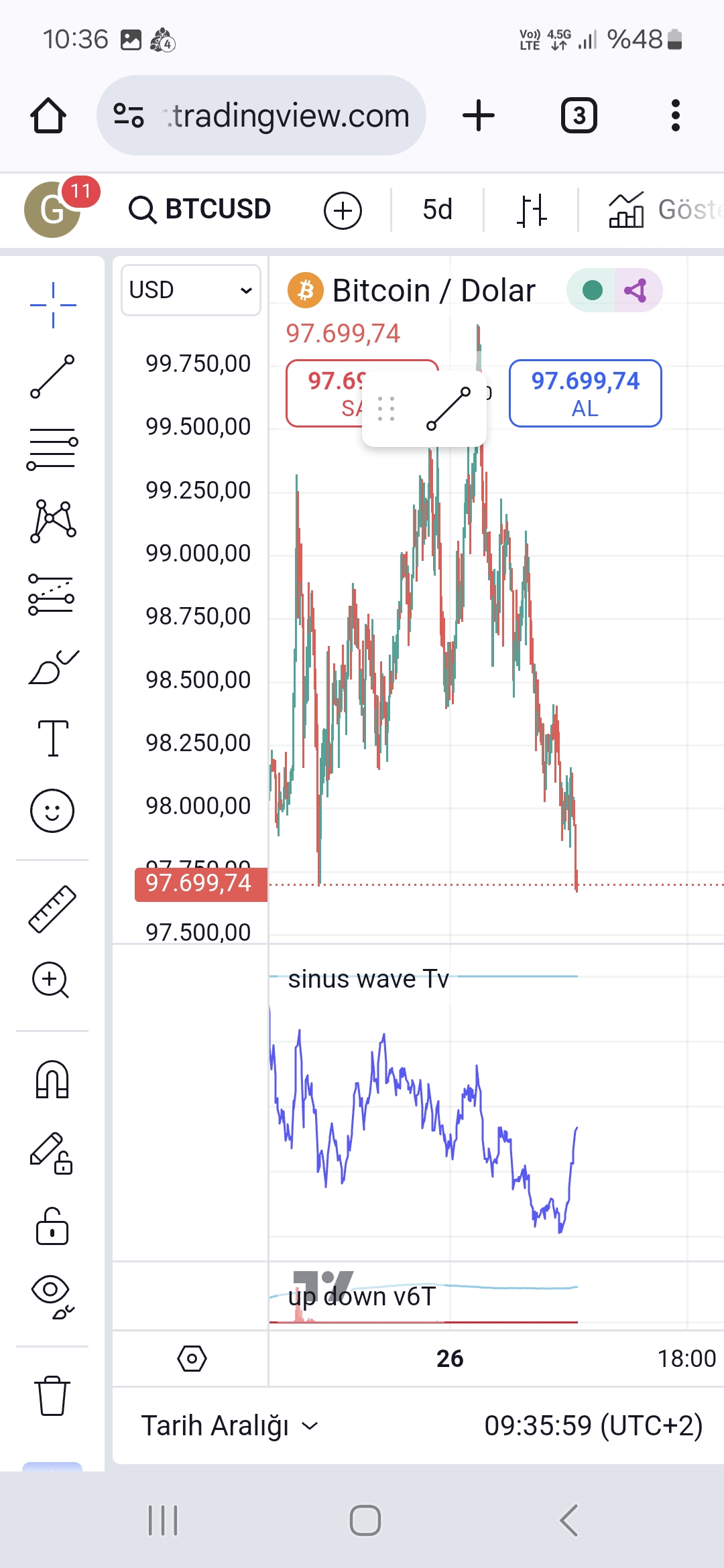The image size is (724, 1568).
Task: Expand the Tarih Aralığı date range menu
Action: click(229, 1425)
